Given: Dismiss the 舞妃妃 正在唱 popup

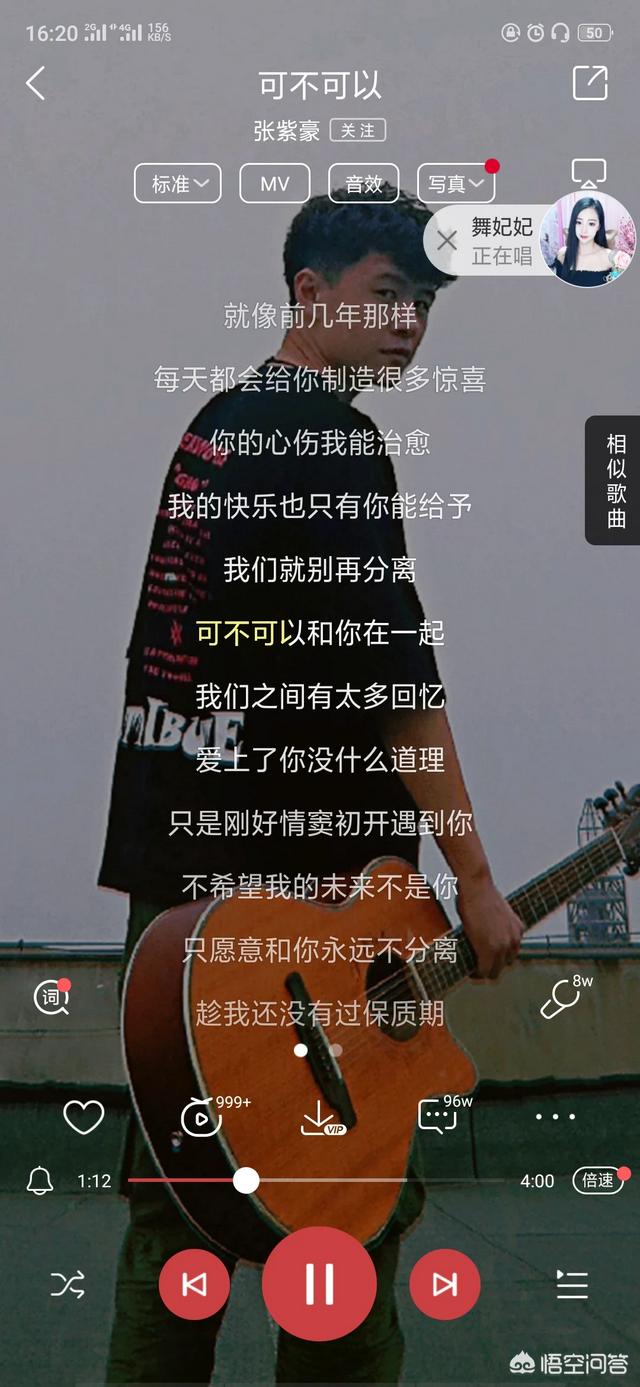Looking at the screenshot, I should (x=447, y=240).
